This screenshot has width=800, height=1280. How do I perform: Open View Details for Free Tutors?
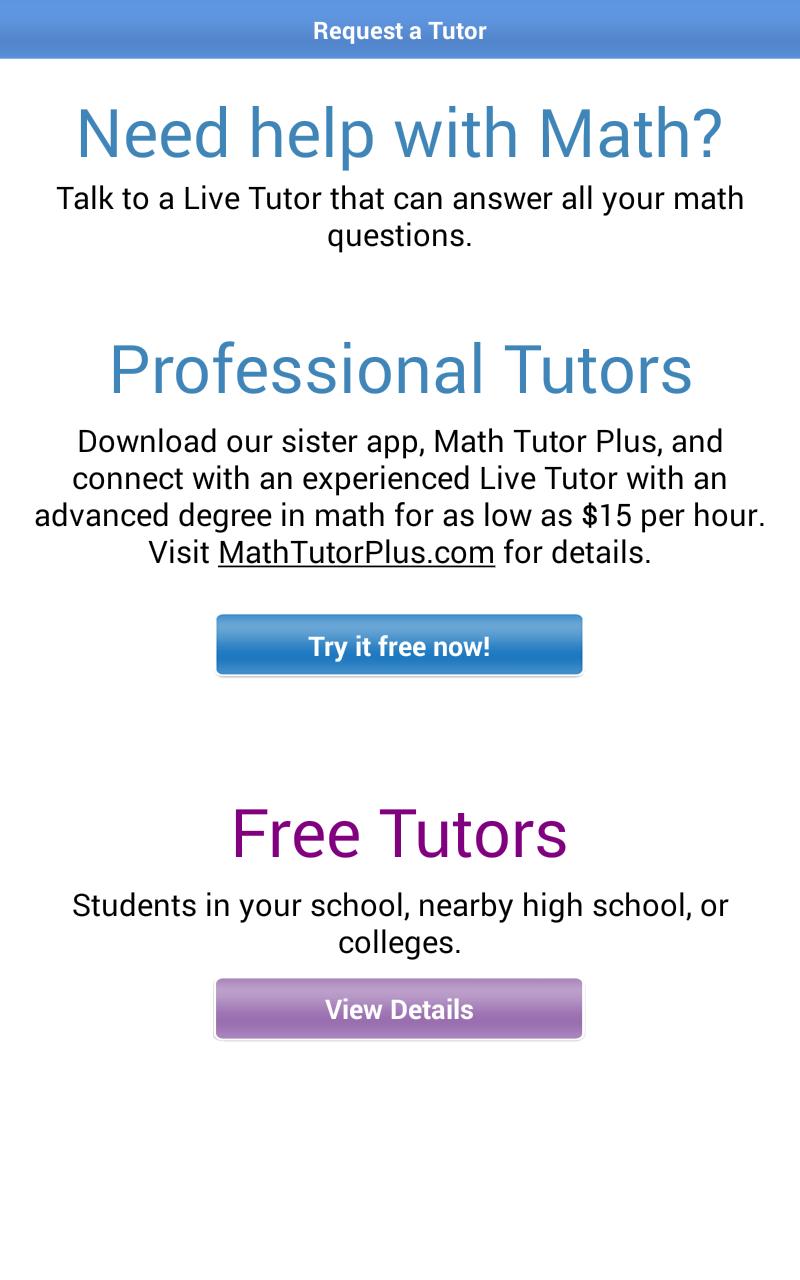click(399, 1009)
